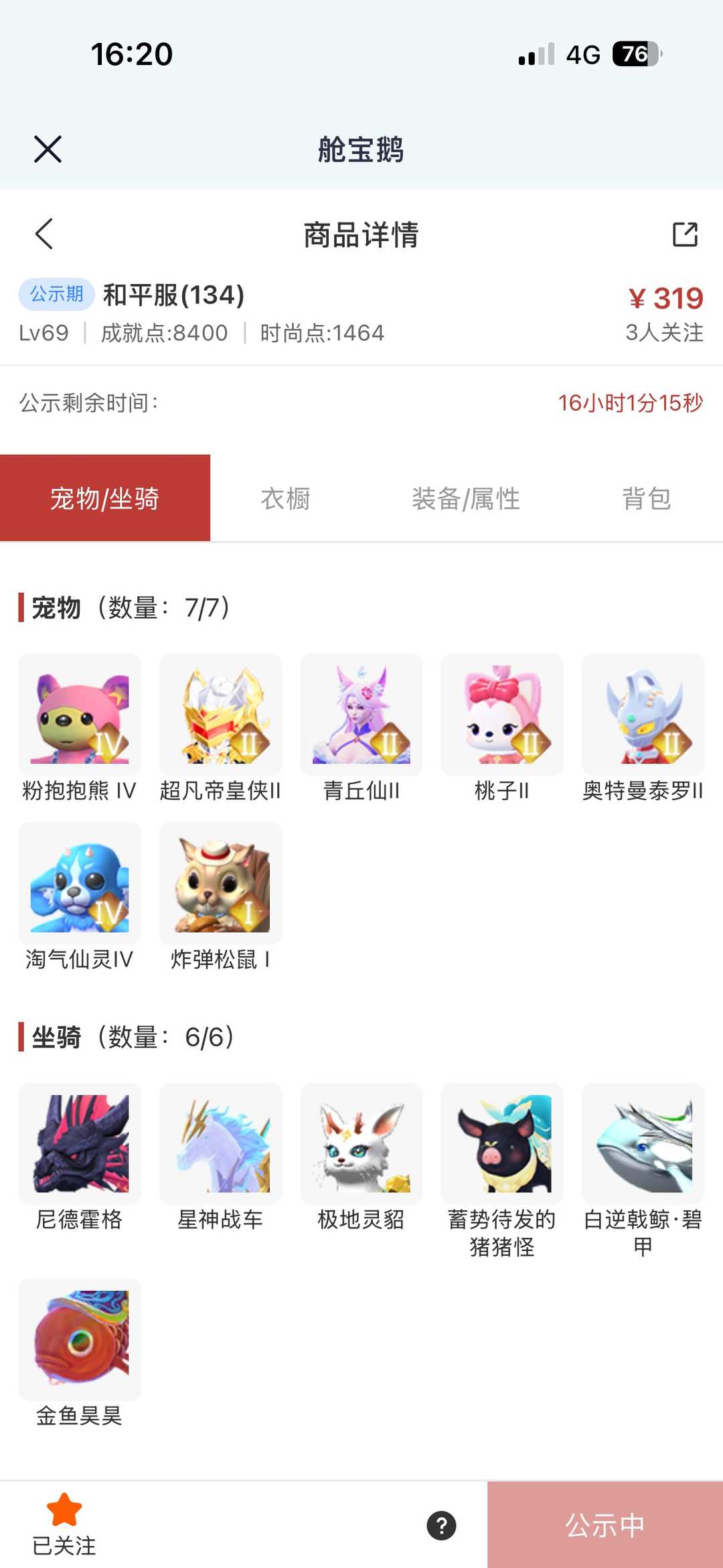723x1568 pixels.
Task: Switch to the 装备/属性 tab
Action: coord(467,499)
